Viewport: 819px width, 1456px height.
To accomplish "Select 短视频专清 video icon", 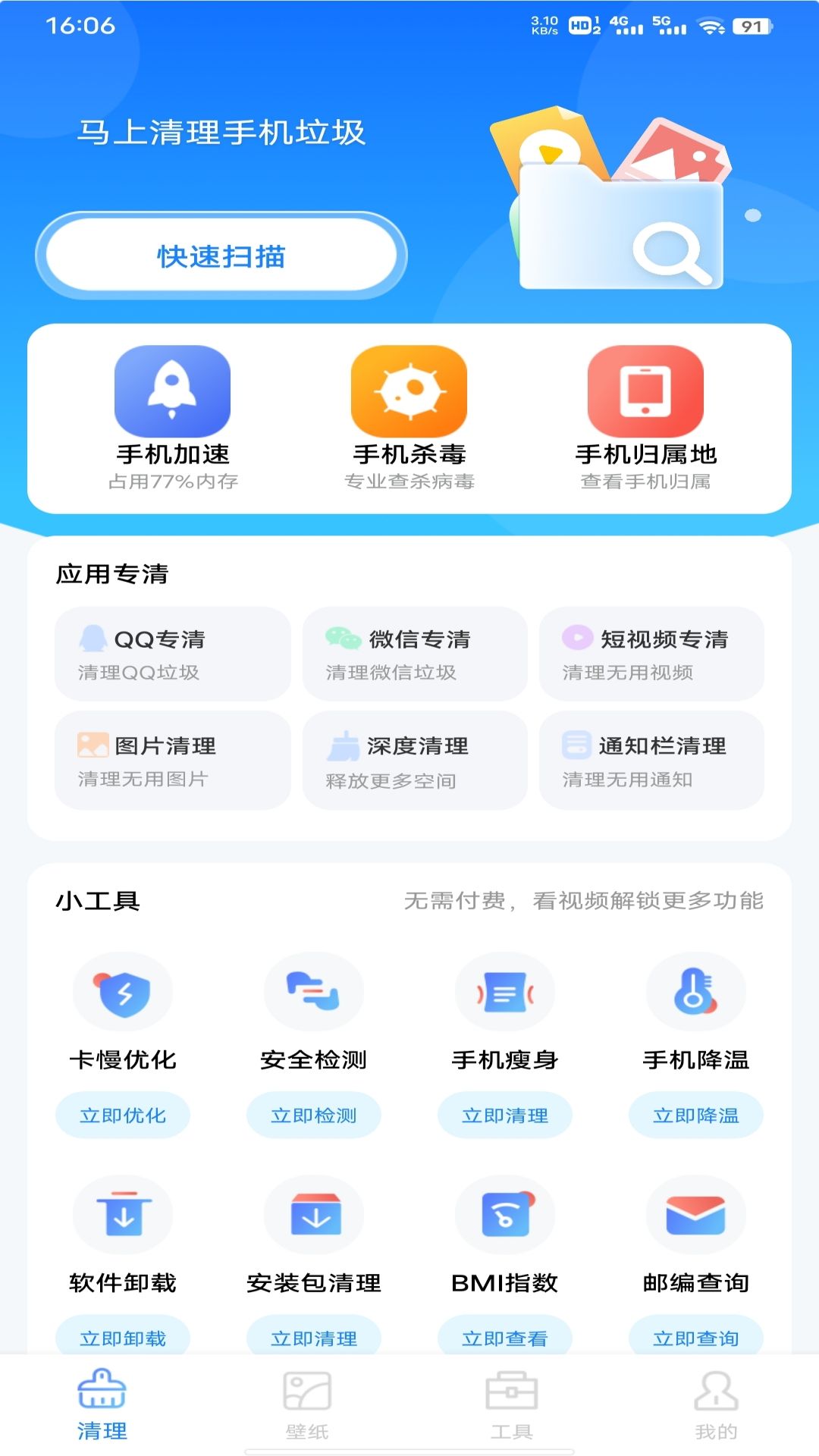I will [578, 639].
